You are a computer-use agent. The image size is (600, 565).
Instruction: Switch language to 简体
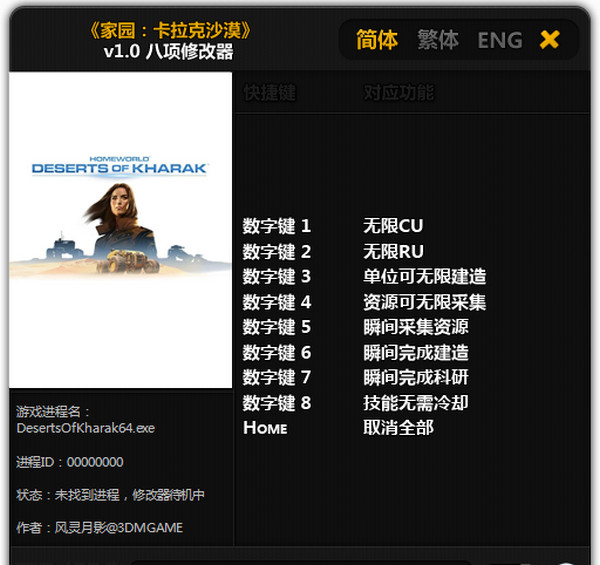[x=377, y=40]
